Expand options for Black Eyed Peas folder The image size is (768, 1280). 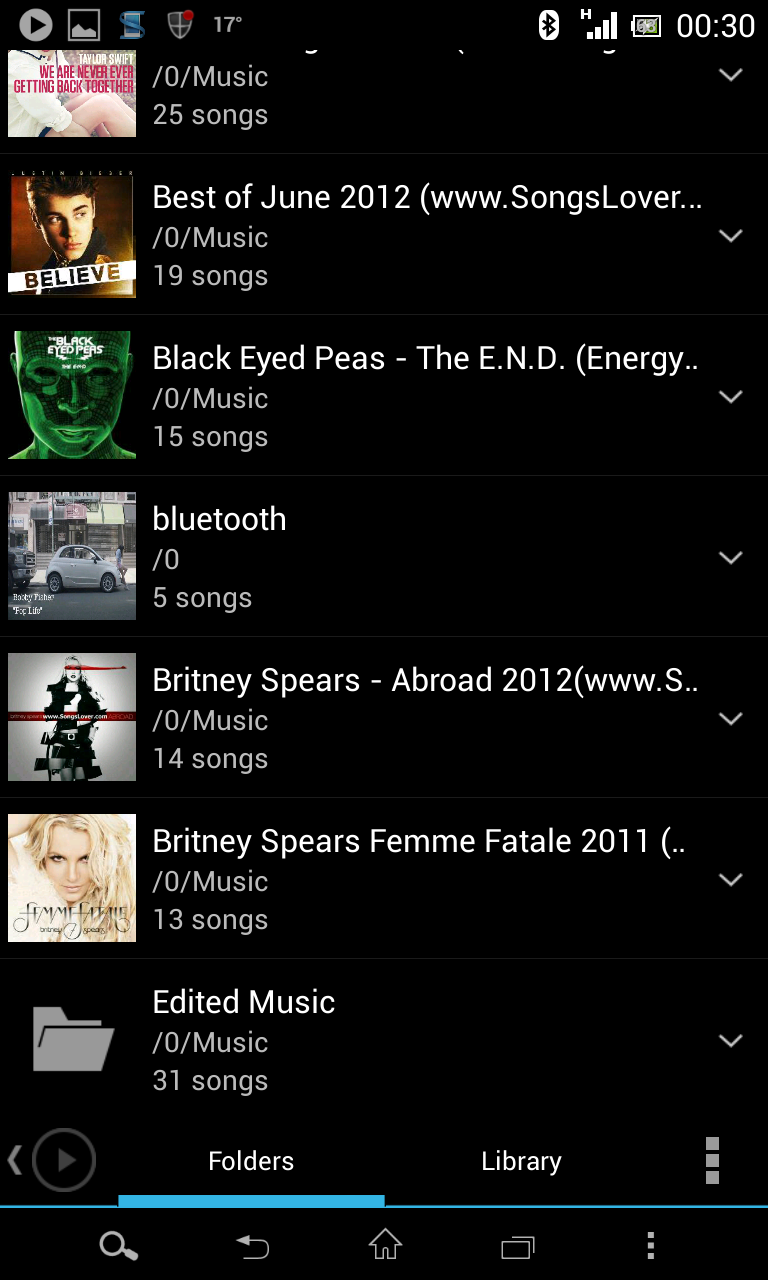(x=731, y=397)
